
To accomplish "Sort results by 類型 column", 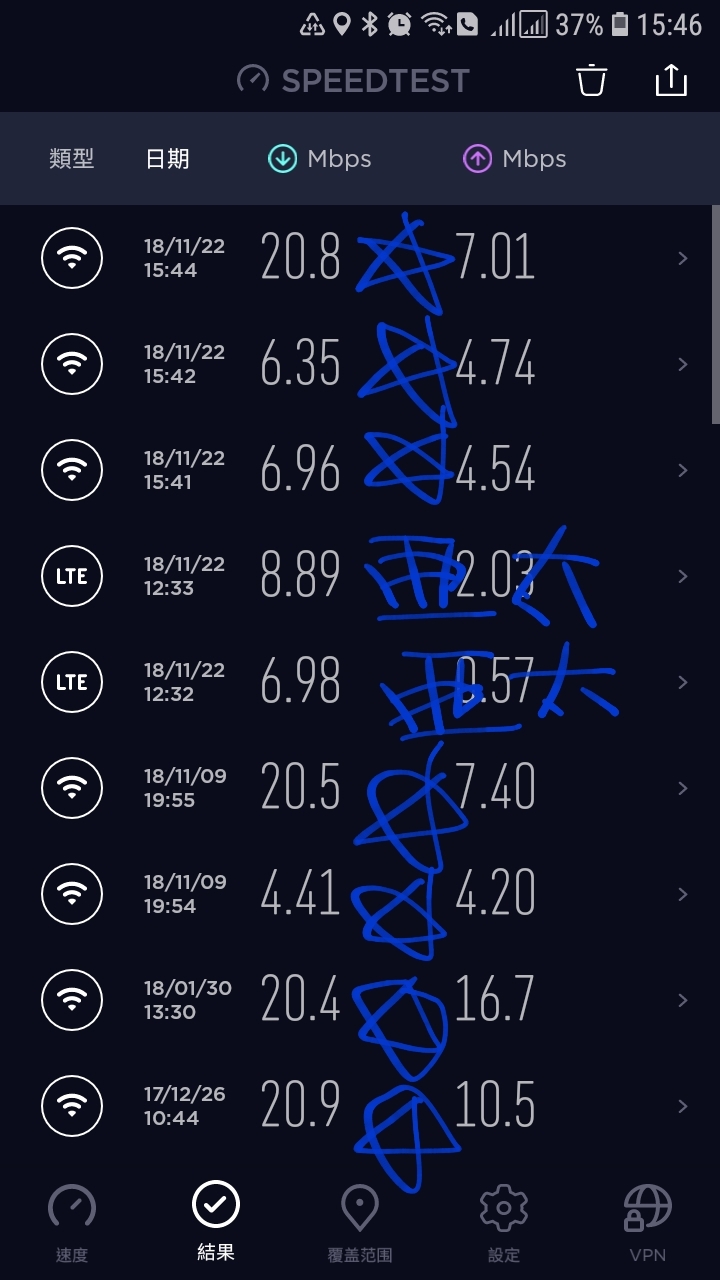I will [x=72, y=159].
